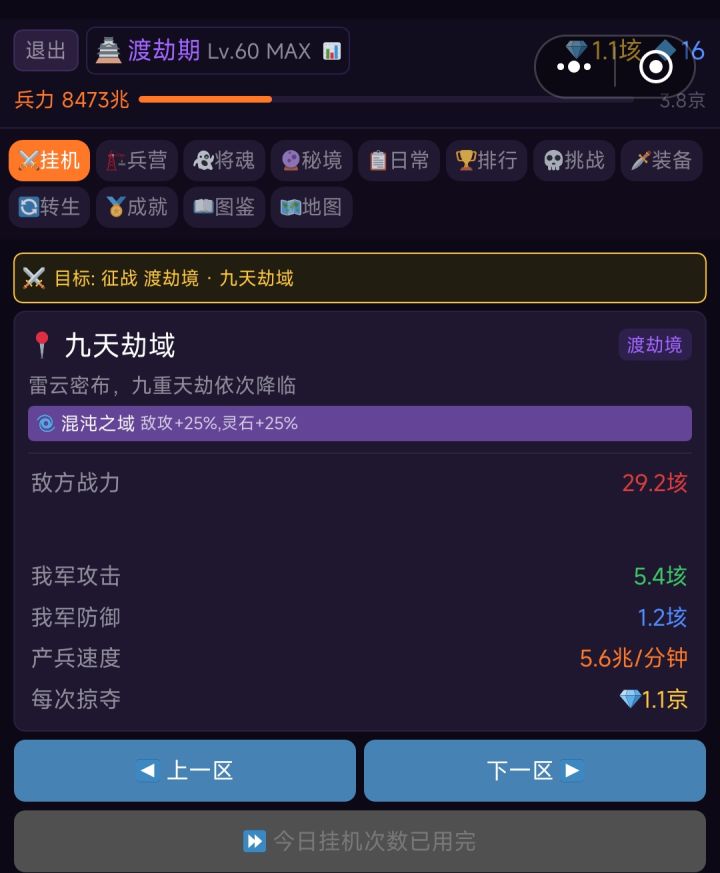The height and width of the screenshot is (873, 720).
Task: Switch to the 挂机 idle tab
Action: pos(48,160)
